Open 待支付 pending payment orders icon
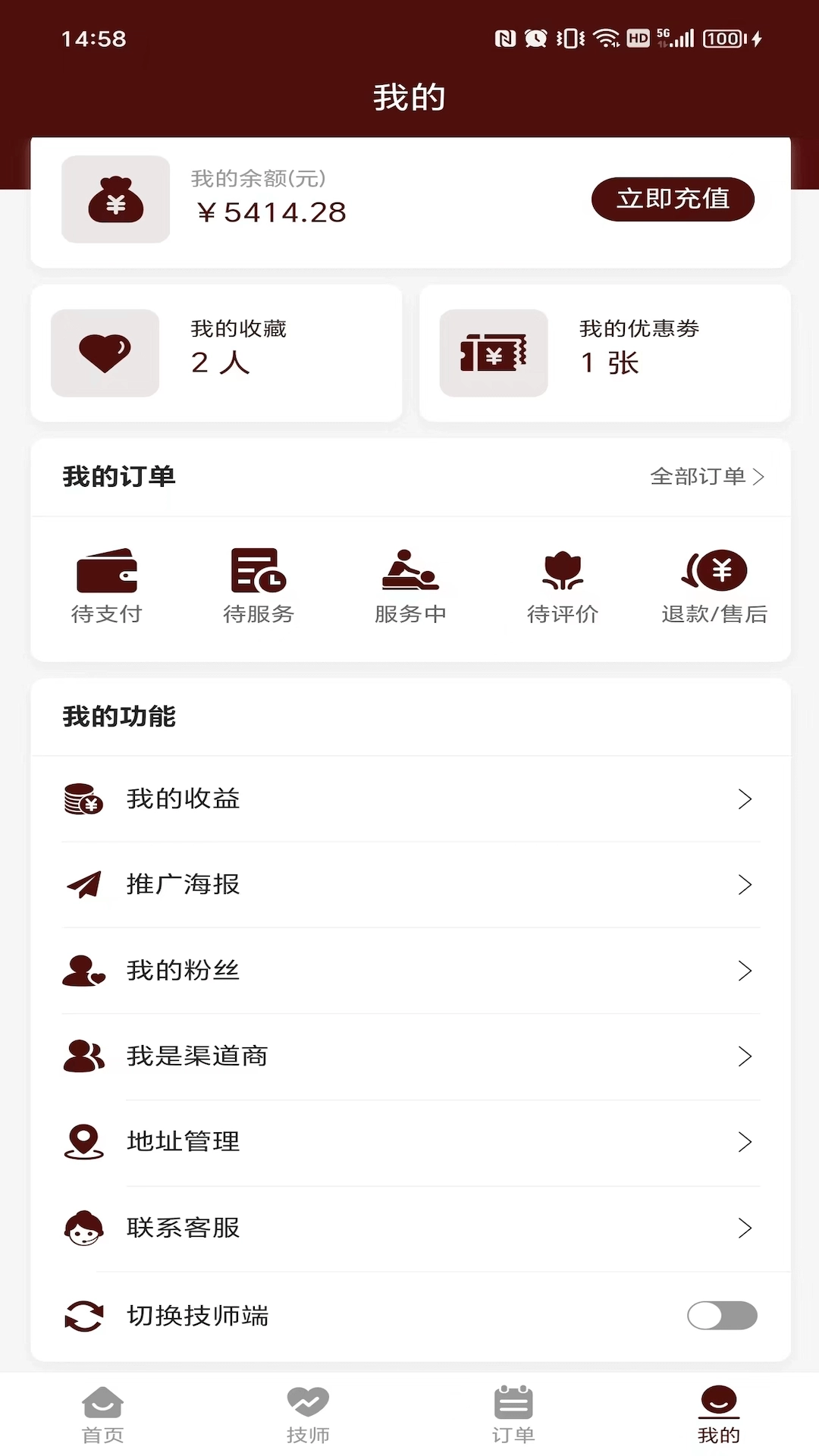This screenshot has width=819, height=1456. click(107, 584)
